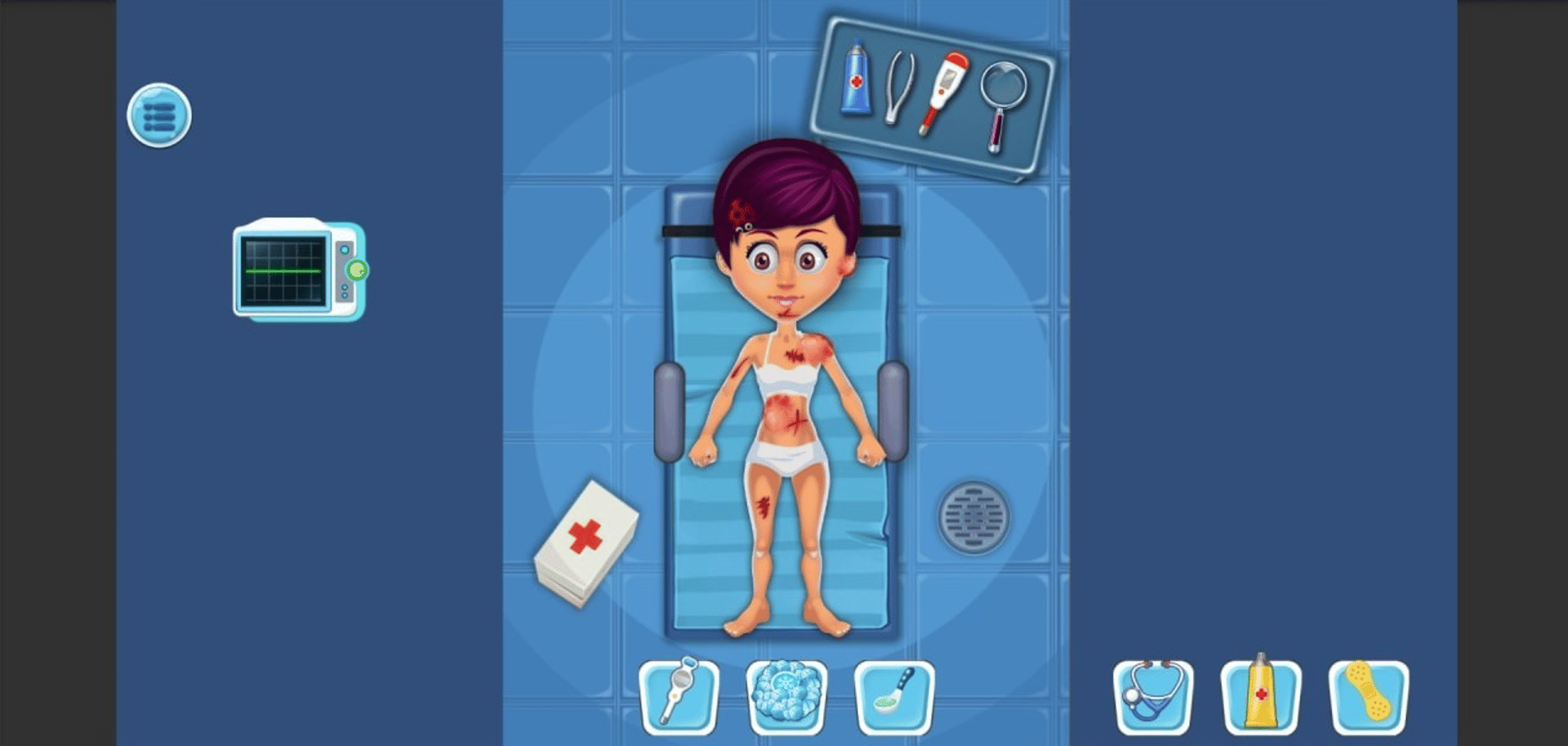The image size is (1568, 746).
Task: Pick the blue cream tube from the tray
Action: coord(856,79)
